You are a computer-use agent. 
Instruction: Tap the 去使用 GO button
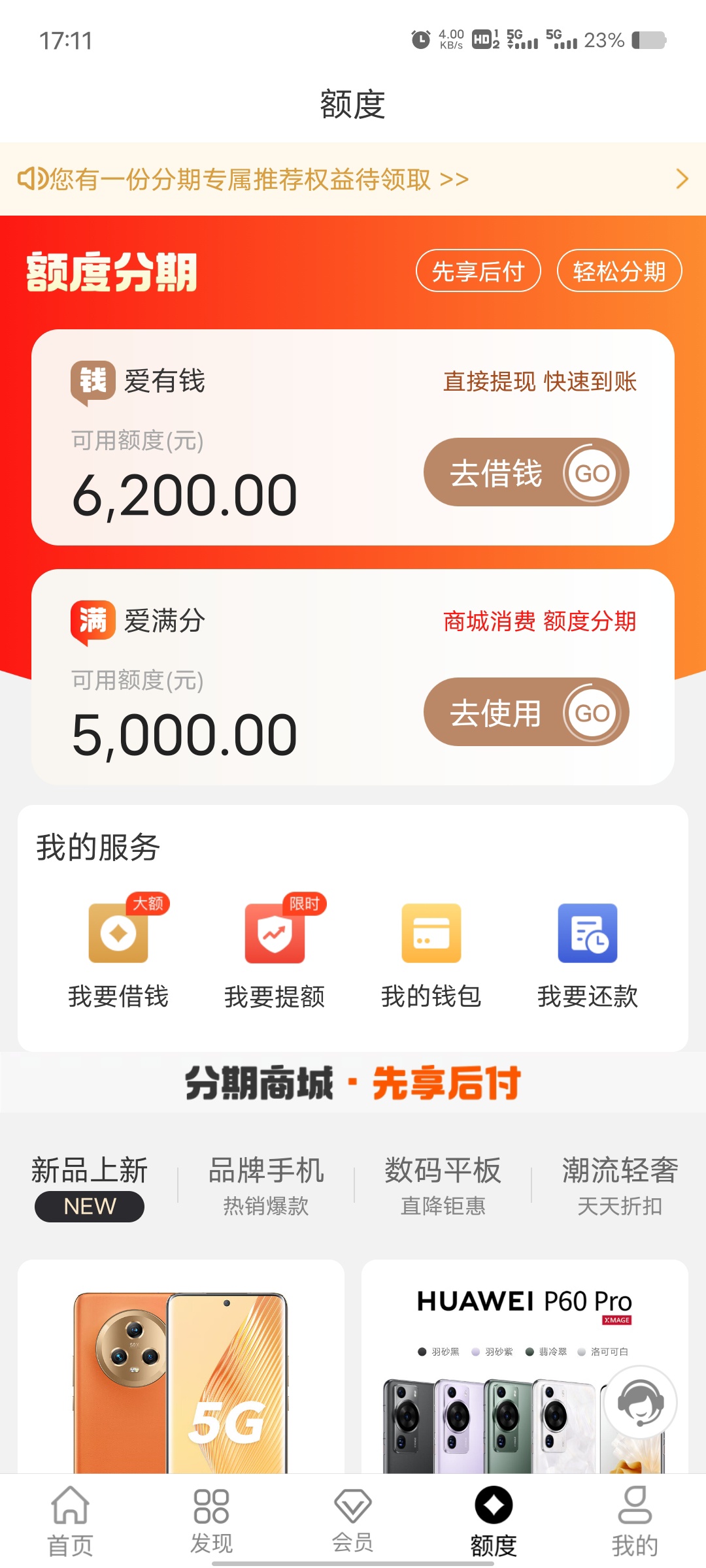(526, 711)
